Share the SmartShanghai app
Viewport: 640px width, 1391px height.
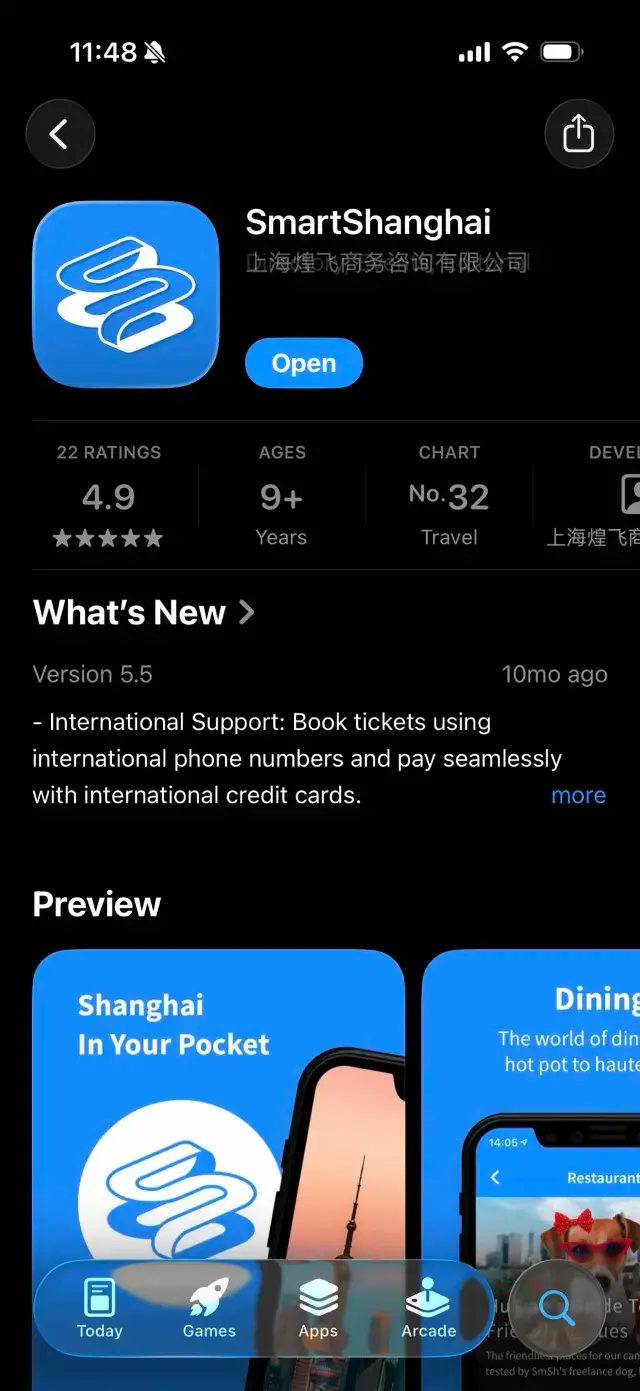coord(579,134)
